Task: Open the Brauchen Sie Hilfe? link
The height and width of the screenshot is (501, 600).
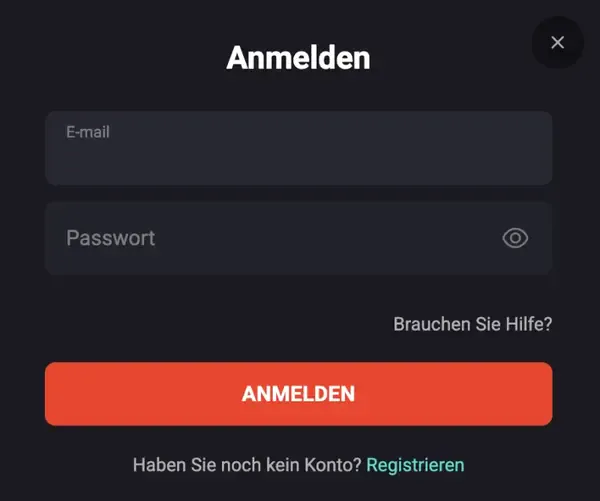Action: tap(472, 324)
